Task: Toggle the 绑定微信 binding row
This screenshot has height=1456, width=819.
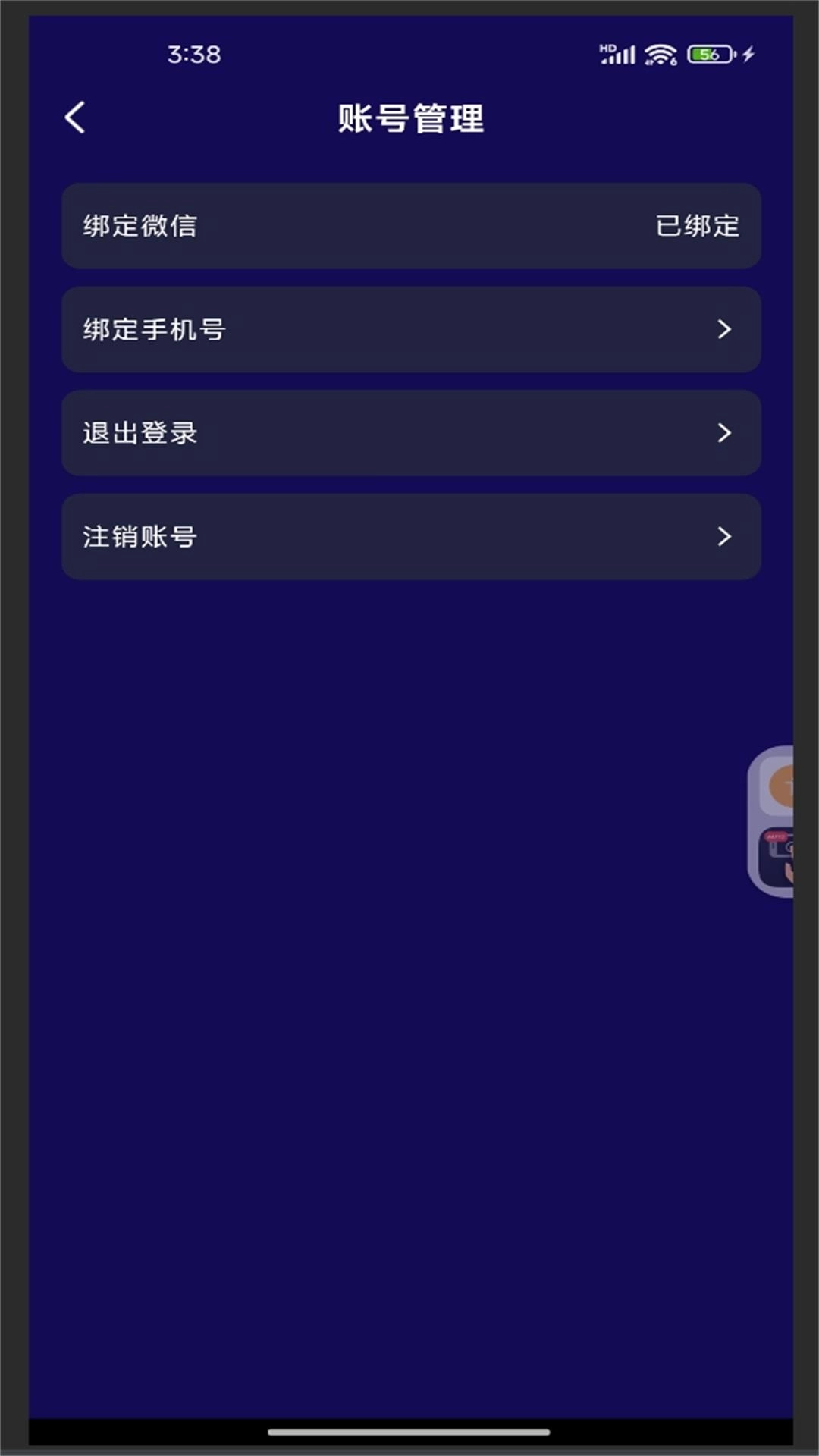Action: click(x=409, y=227)
